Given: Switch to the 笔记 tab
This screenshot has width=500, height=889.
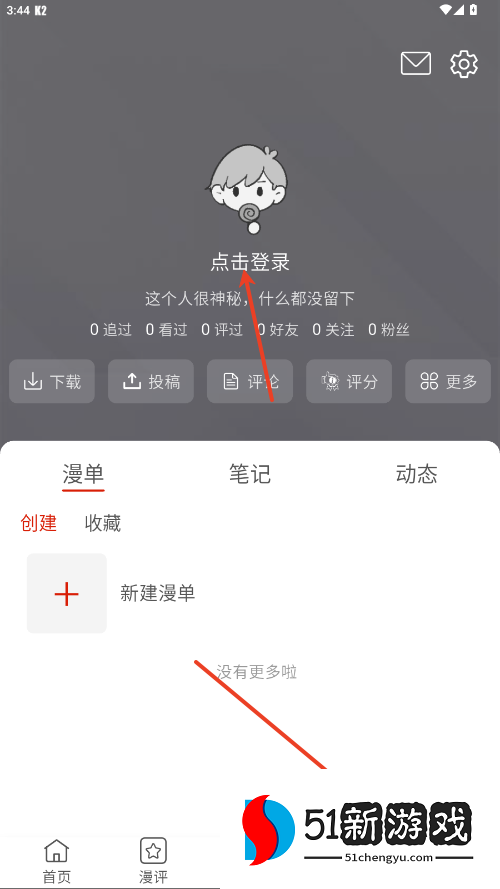Looking at the screenshot, I should 250,474.
